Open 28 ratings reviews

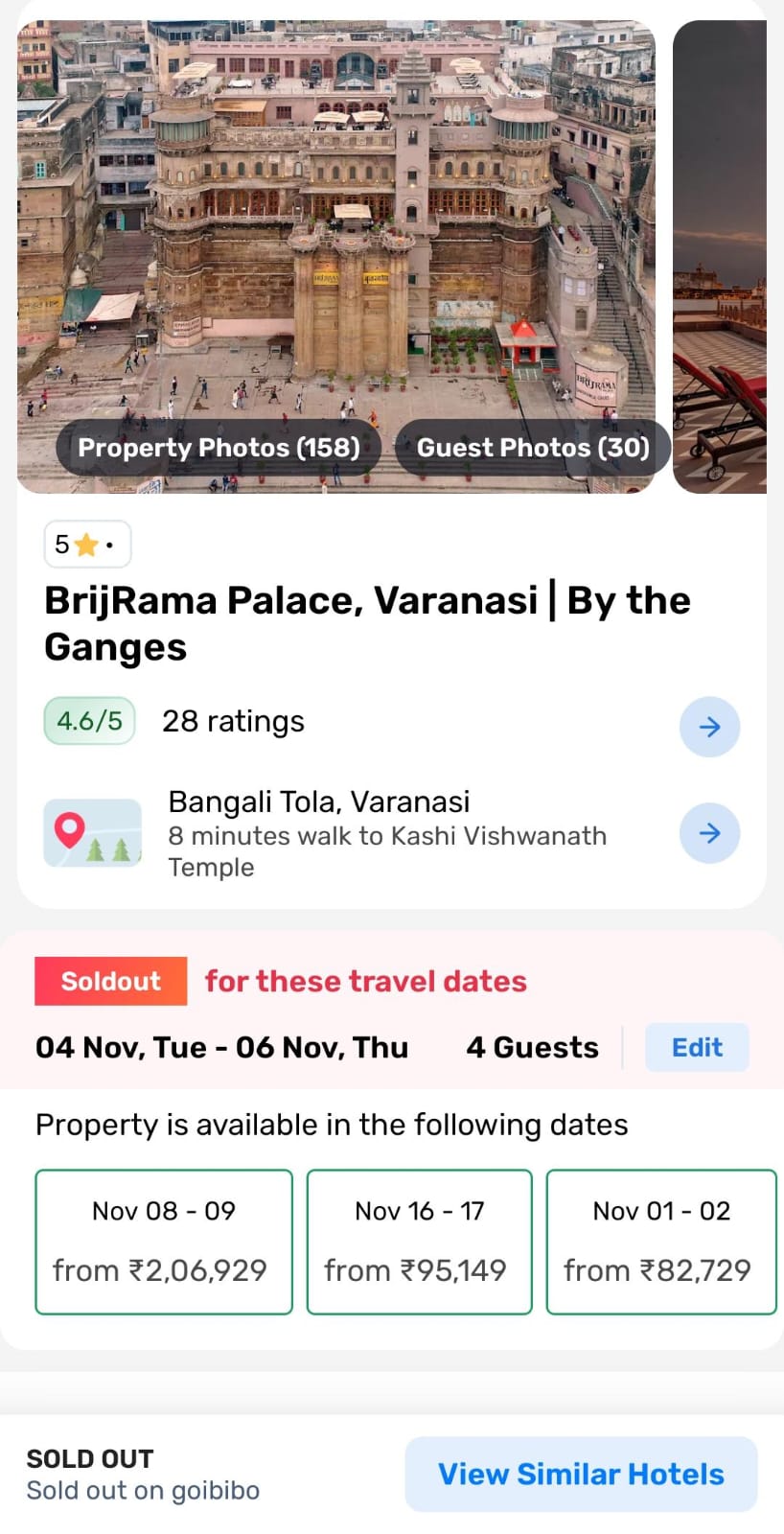coord(233,720)
